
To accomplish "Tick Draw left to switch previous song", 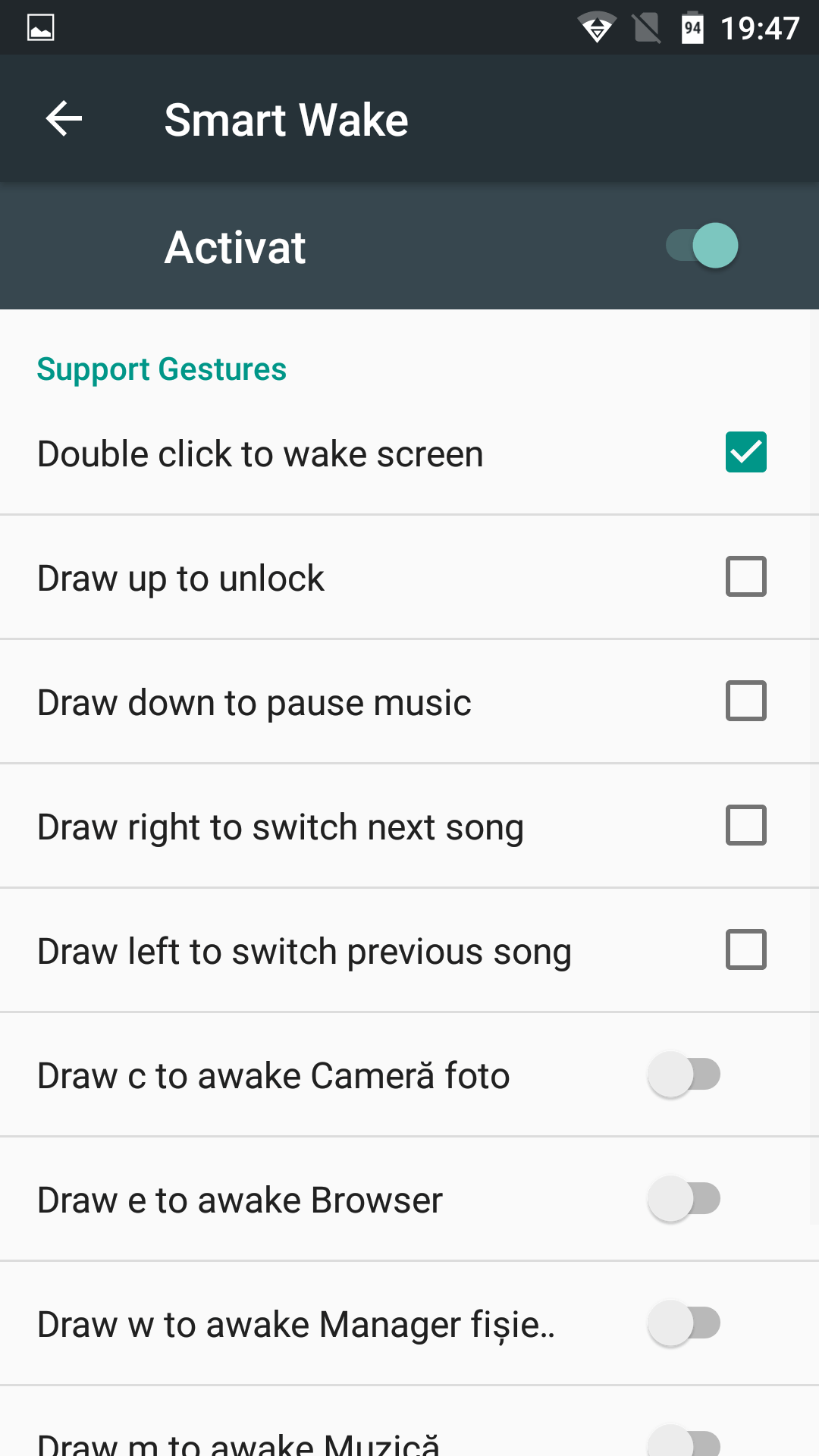I will pyautogui.click(x=746, y=949).
